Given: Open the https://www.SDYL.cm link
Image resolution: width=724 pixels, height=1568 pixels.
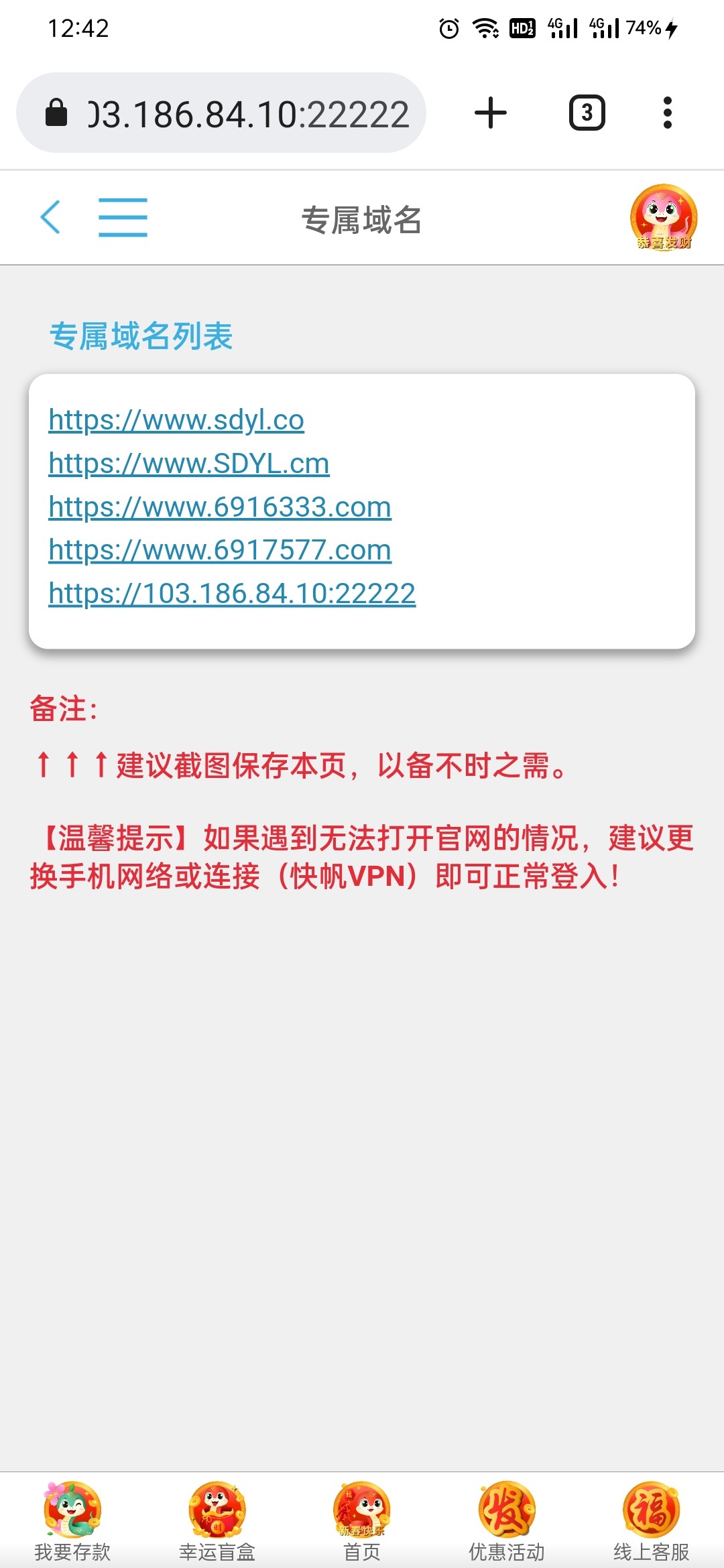Looking at the screenshot, I should pos(189,464).
